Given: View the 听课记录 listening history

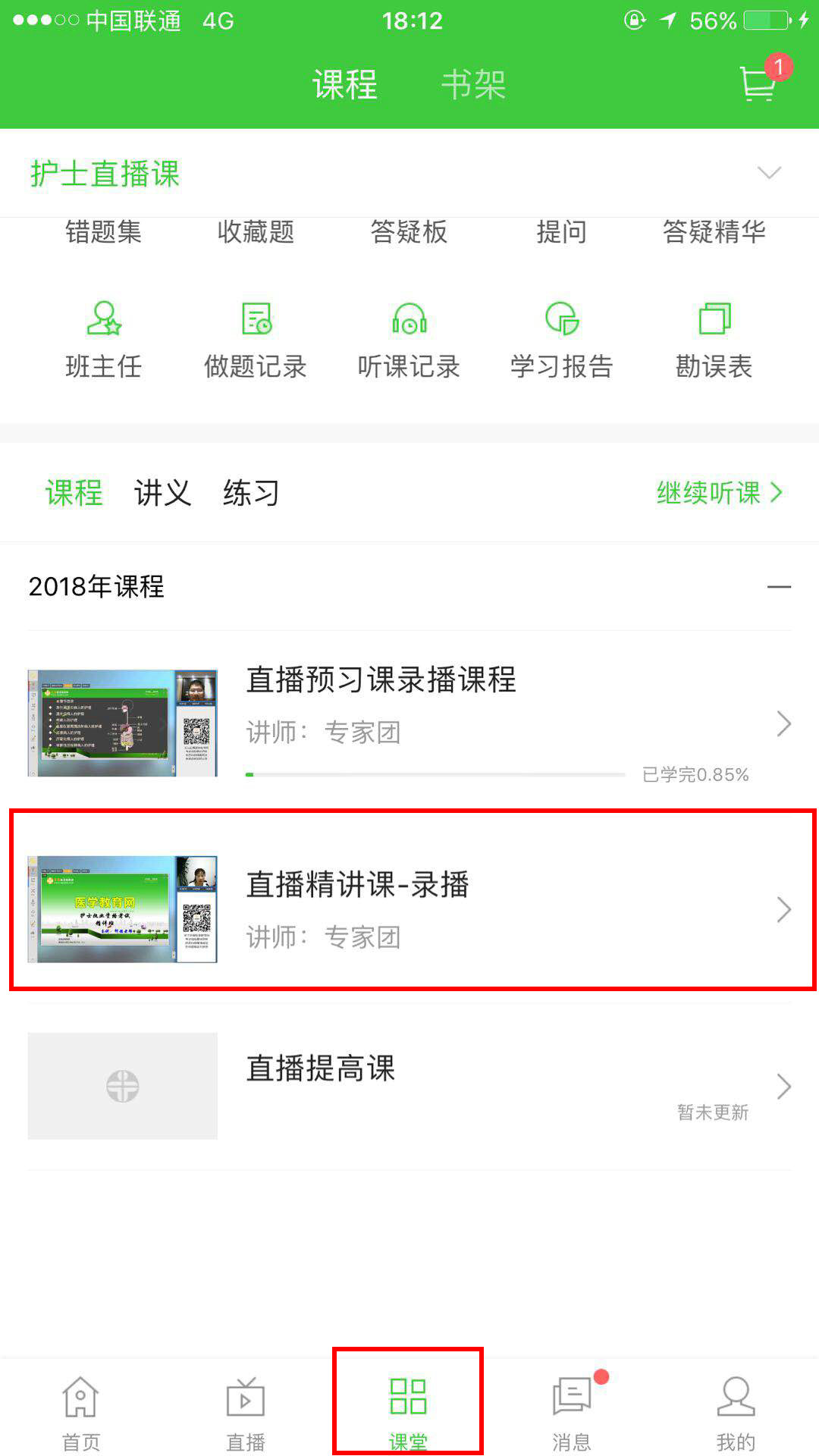Looking at the screenshot, I should click(409, 337).
